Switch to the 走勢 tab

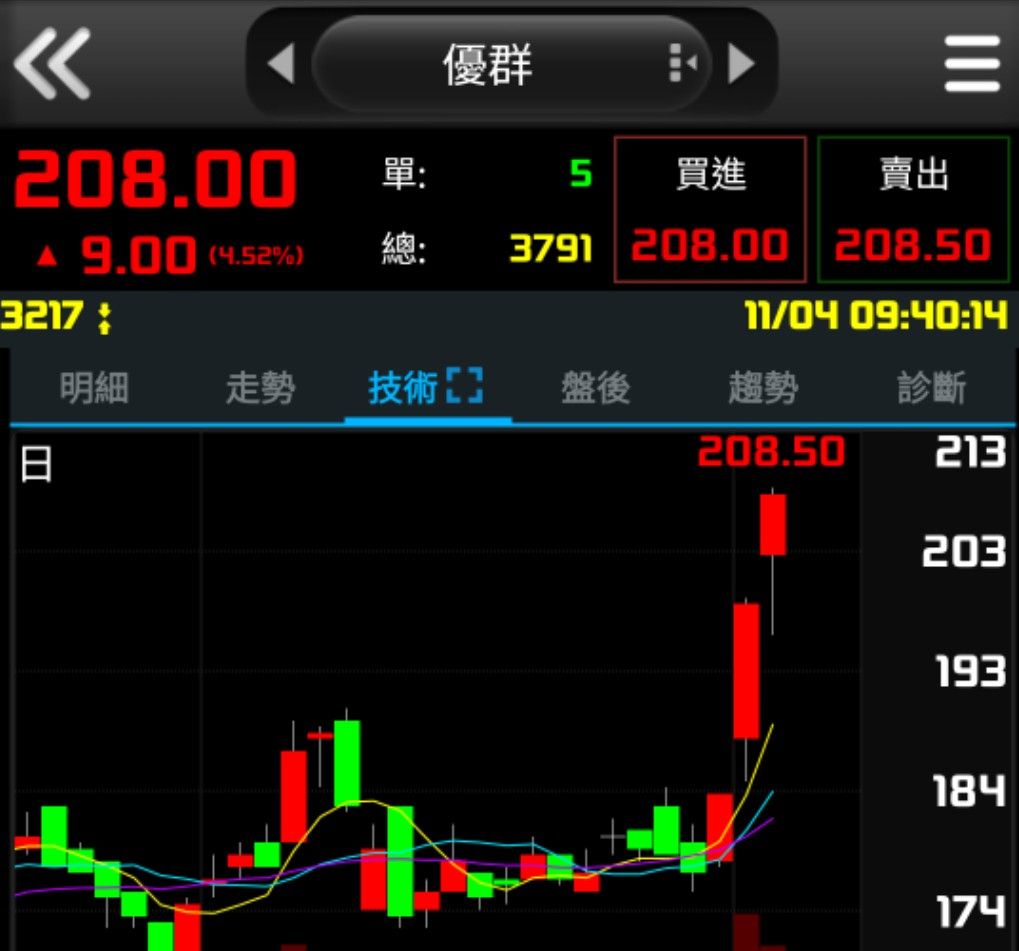coord(261,387)
